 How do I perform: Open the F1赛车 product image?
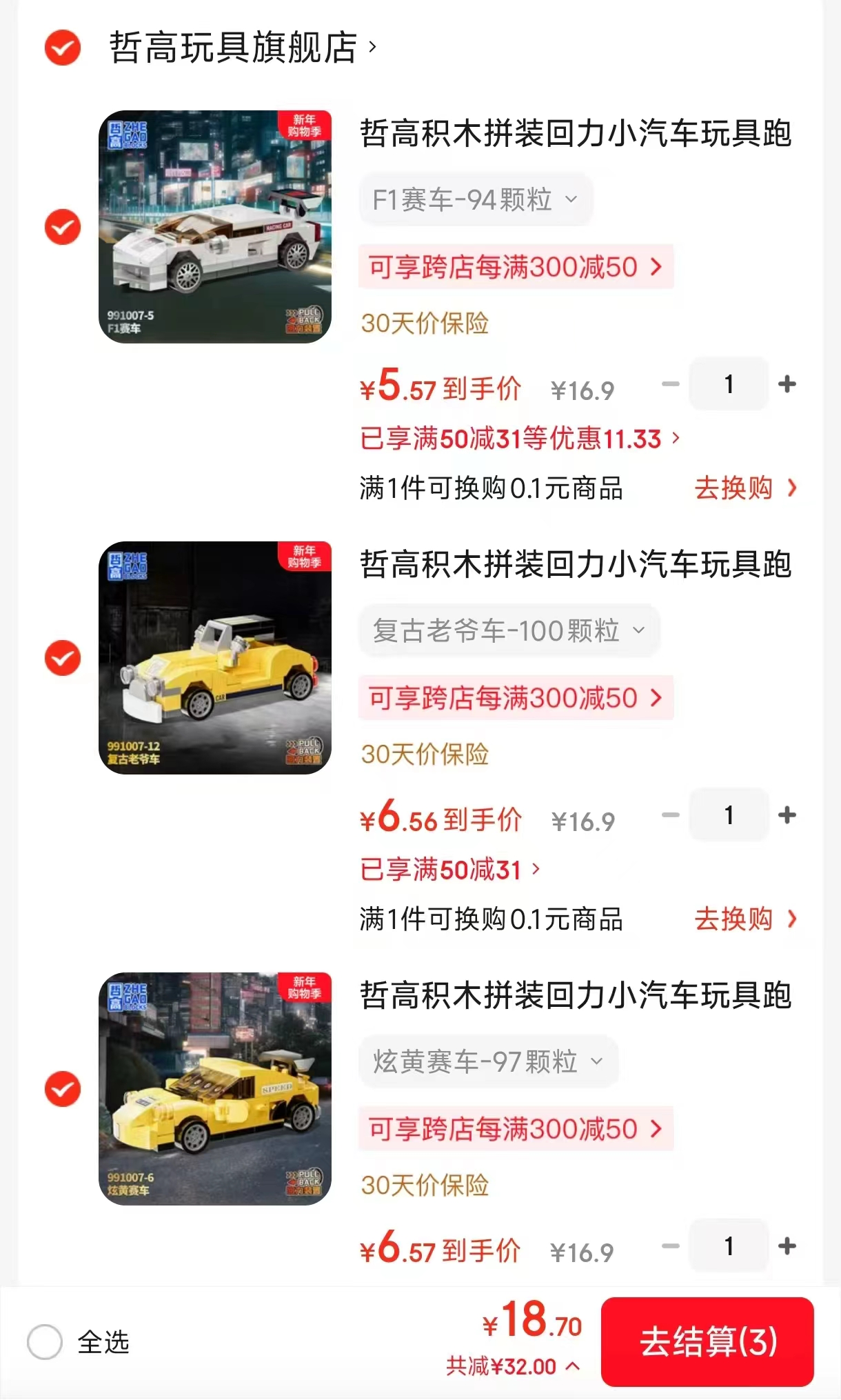pyautogui.click(x=215, y=227)
